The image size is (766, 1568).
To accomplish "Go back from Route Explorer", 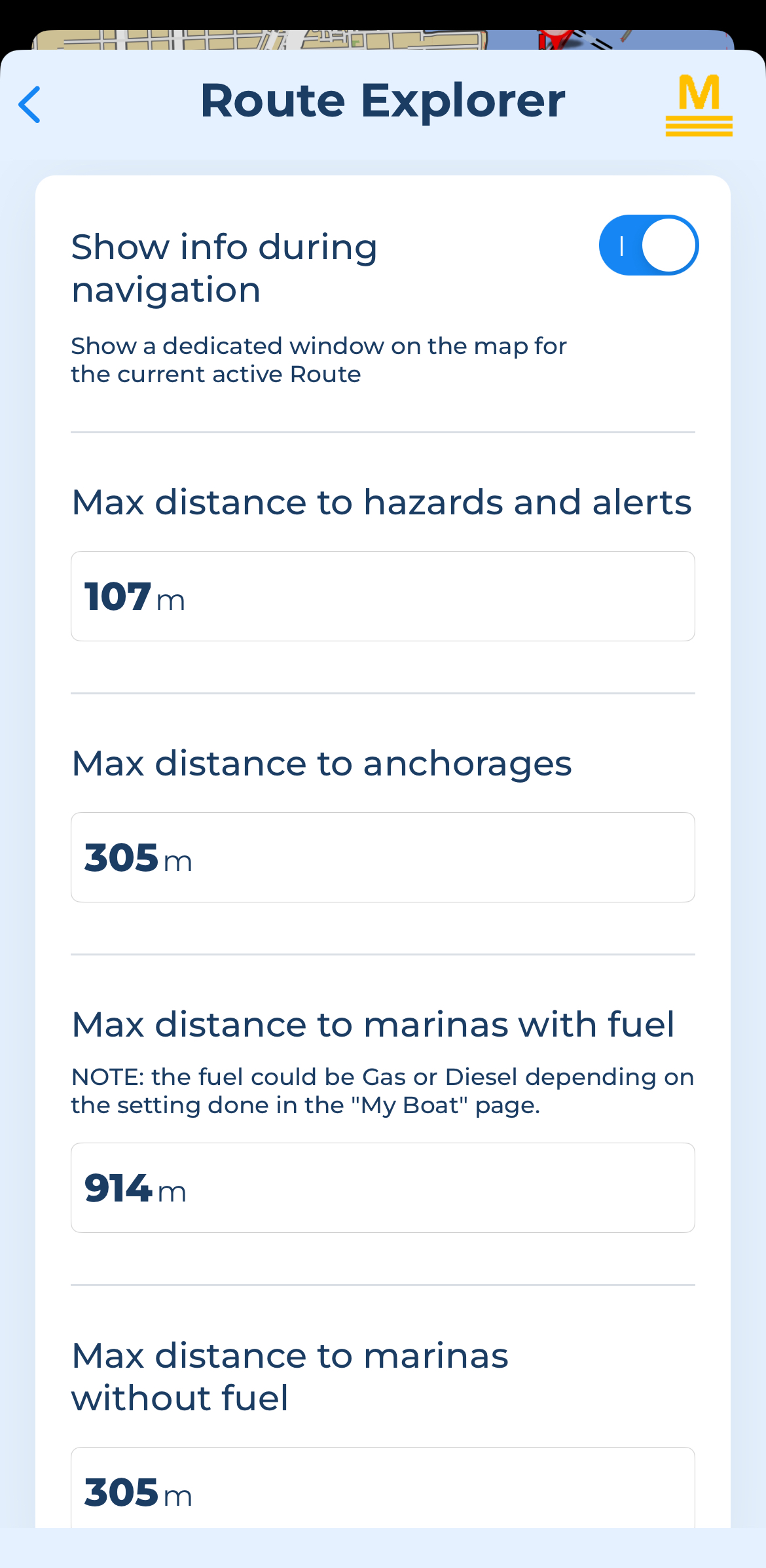I will click(x=30, y=105).
